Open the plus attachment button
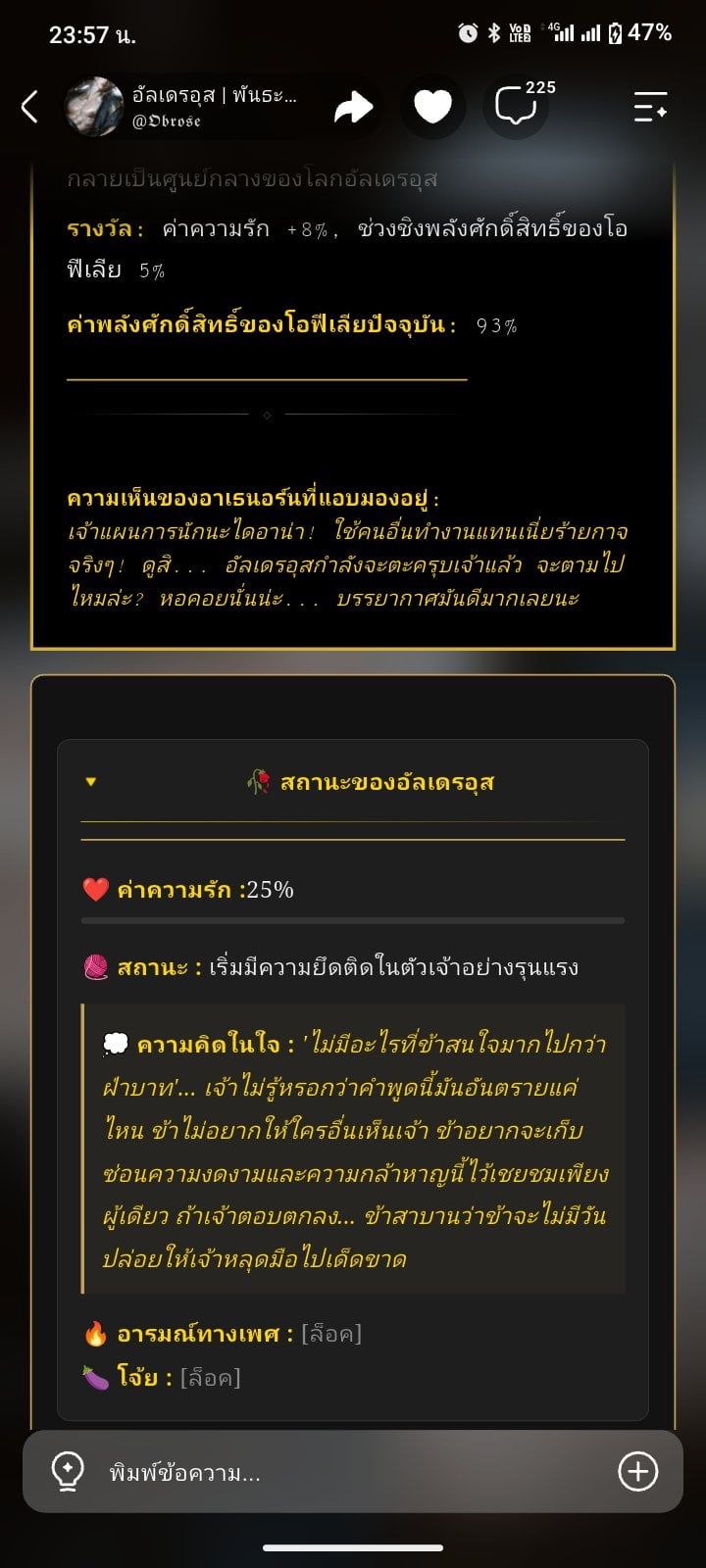The width and height of the screenshot is (706, 1568). [x=638, y=1471]
